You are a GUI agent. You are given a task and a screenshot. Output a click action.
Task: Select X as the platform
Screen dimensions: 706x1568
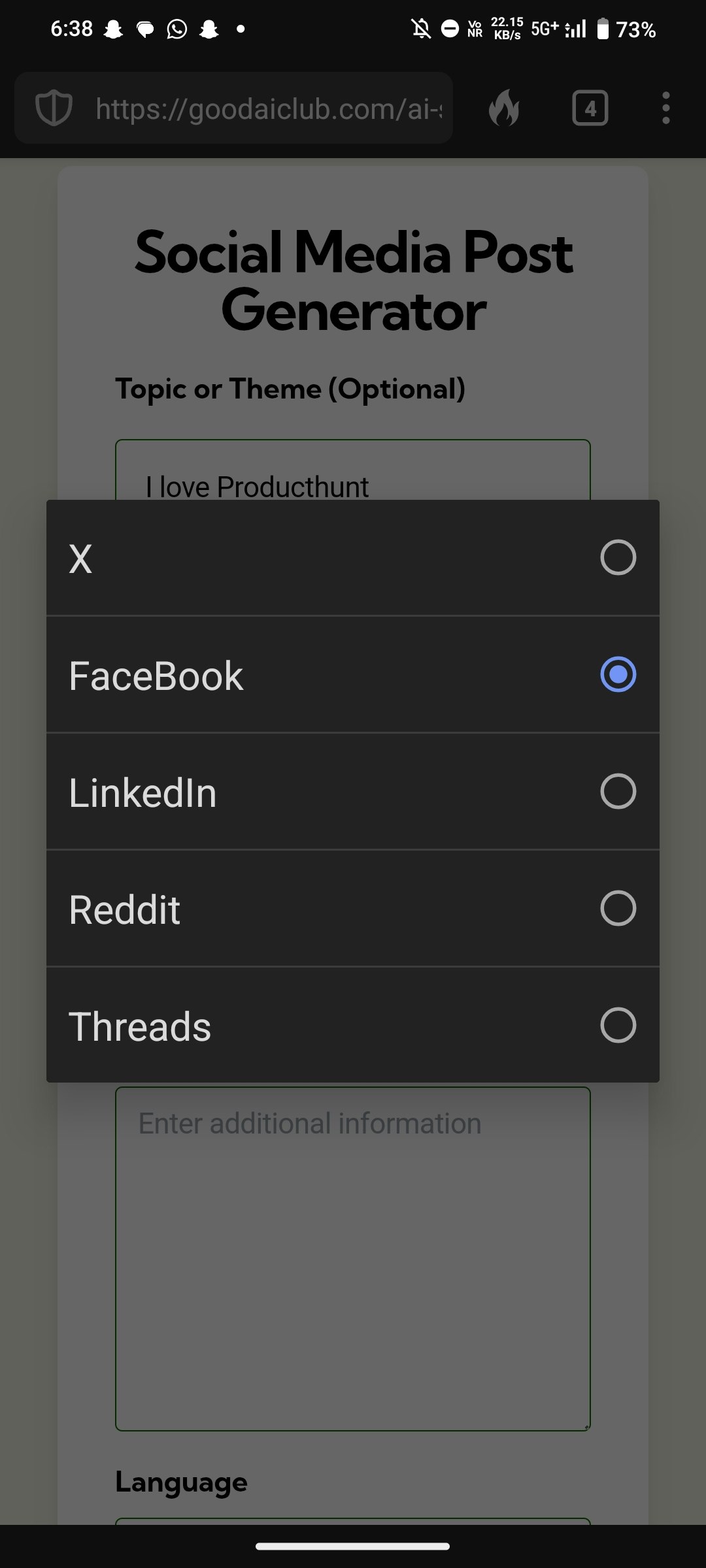point(353,558)
